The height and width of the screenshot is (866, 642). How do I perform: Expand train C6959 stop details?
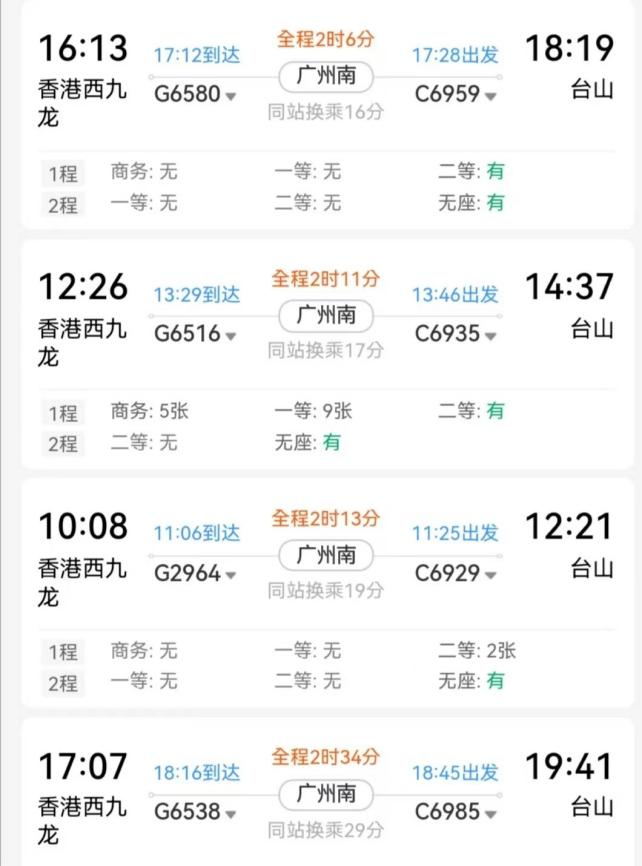(x=456, y=95)
